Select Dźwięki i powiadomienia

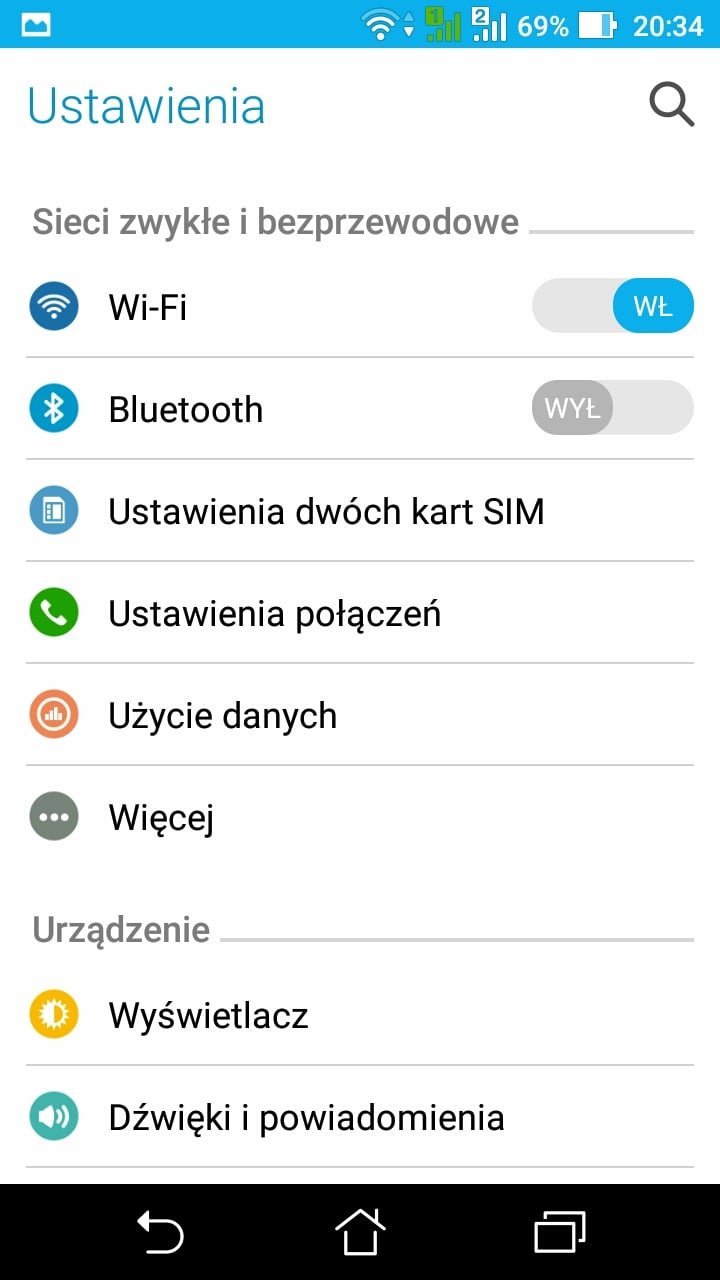(306, 1117)
